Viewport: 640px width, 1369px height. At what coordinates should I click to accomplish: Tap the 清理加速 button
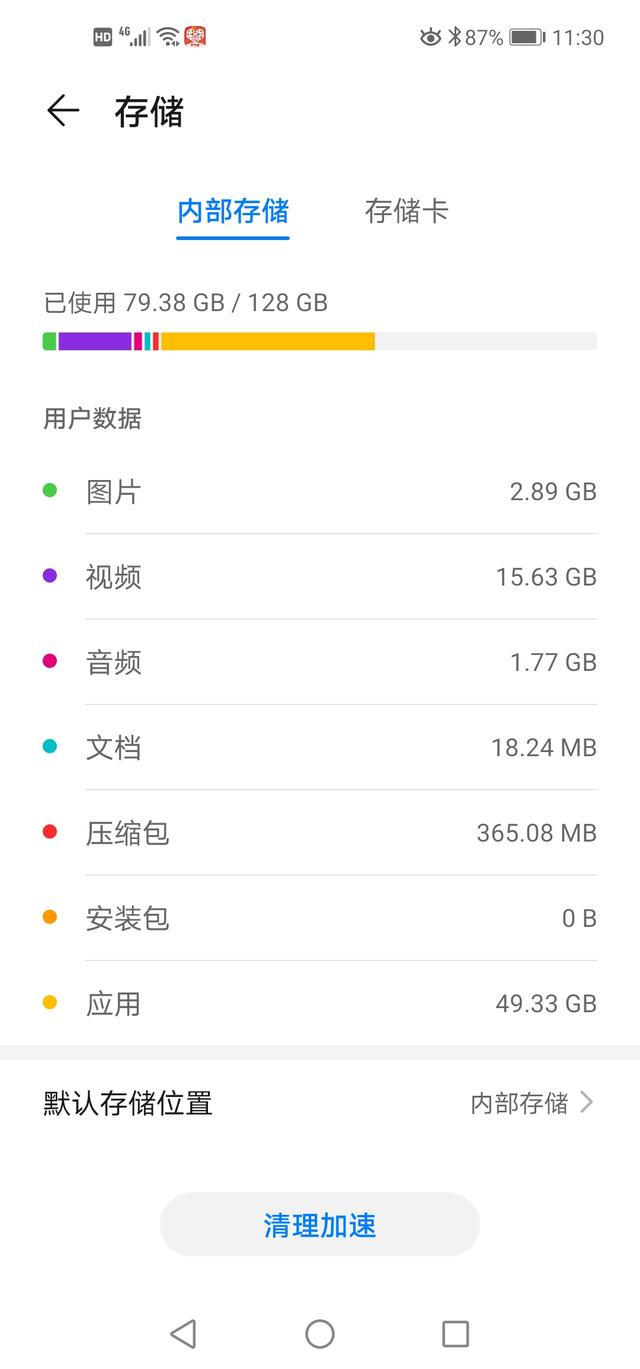(x=320, y=1225)
